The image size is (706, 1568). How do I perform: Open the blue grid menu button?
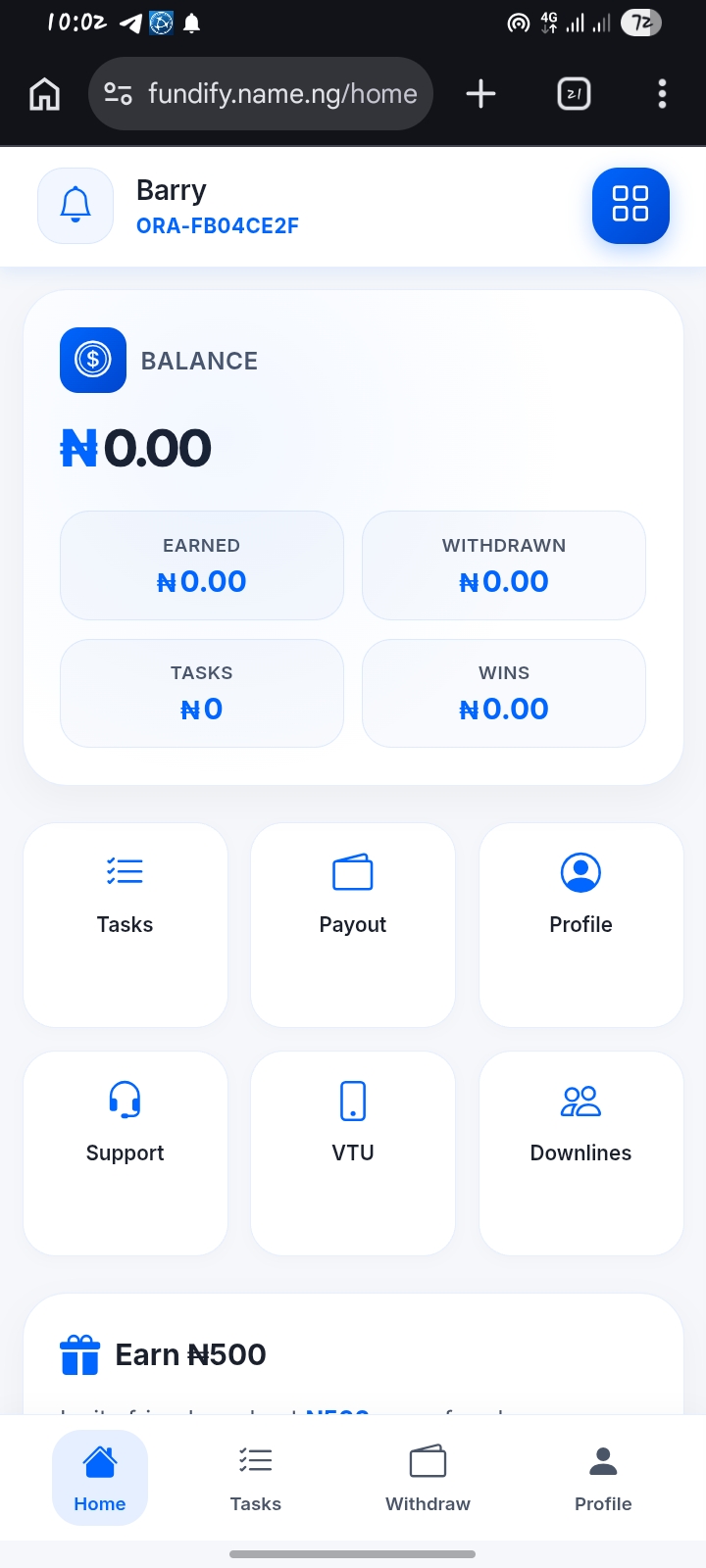coord(630,206)
